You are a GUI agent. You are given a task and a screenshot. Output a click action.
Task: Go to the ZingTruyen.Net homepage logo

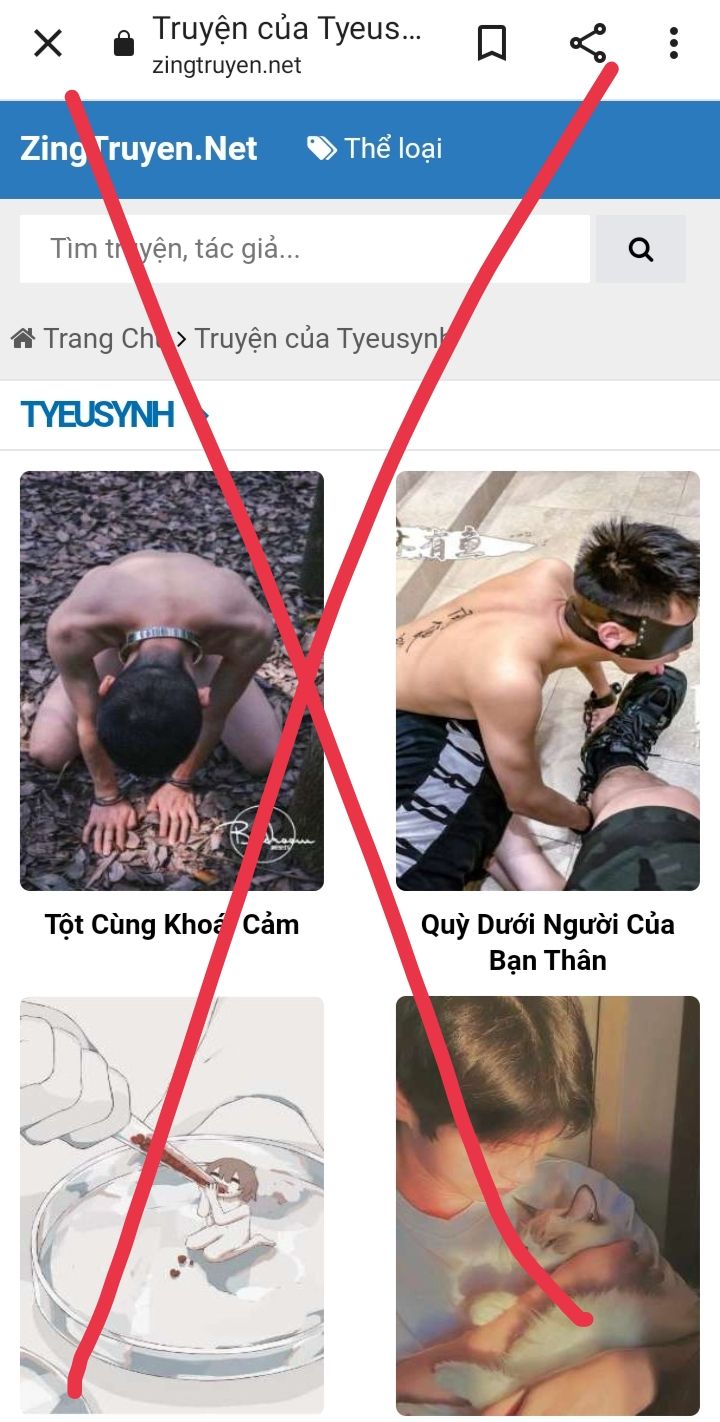[139, 149]
